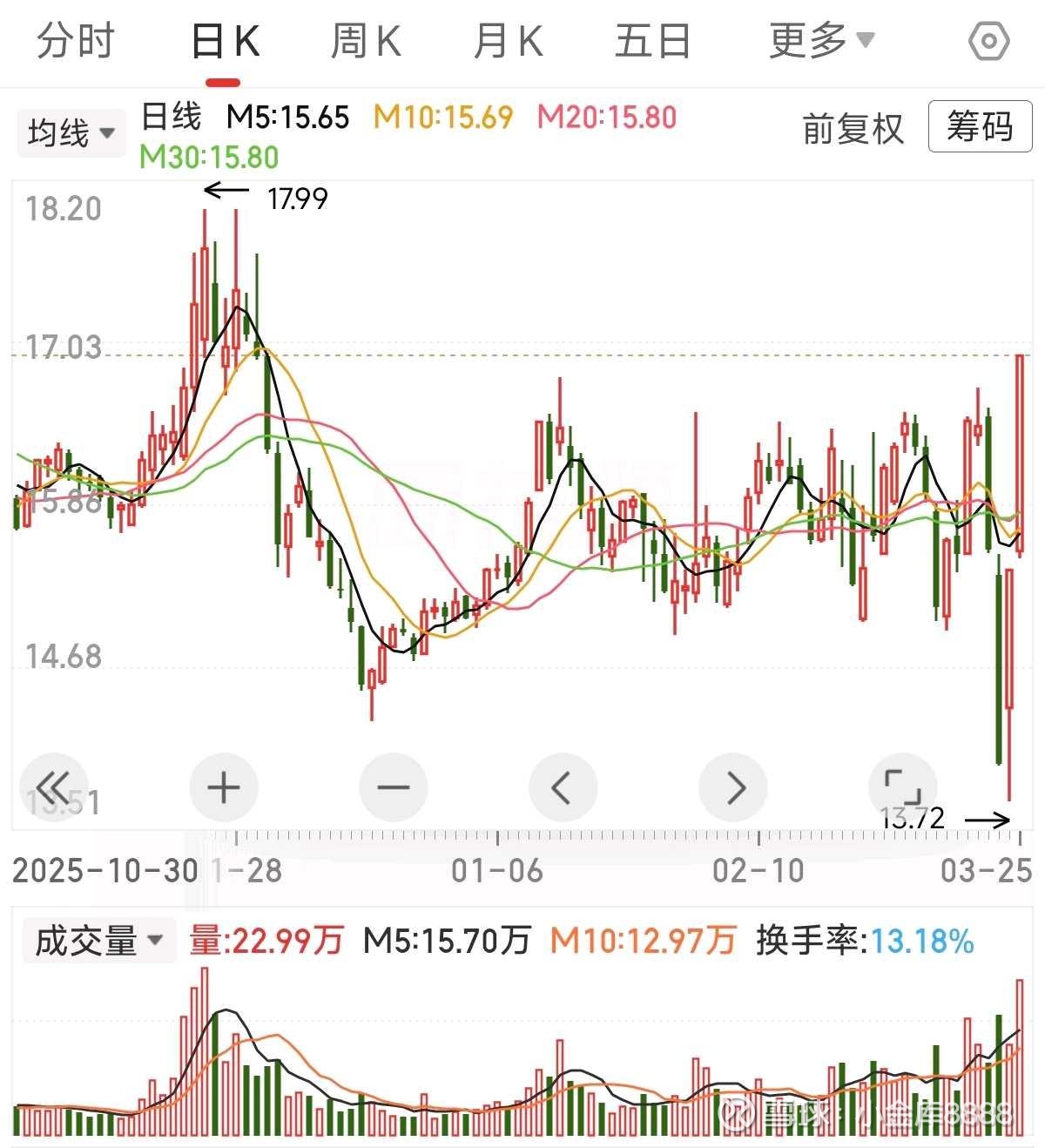Image resolution: width=1045 pixels, height=1148 pixels.
Task: Select the 日K tab
Action: click(x=224, y=41)
